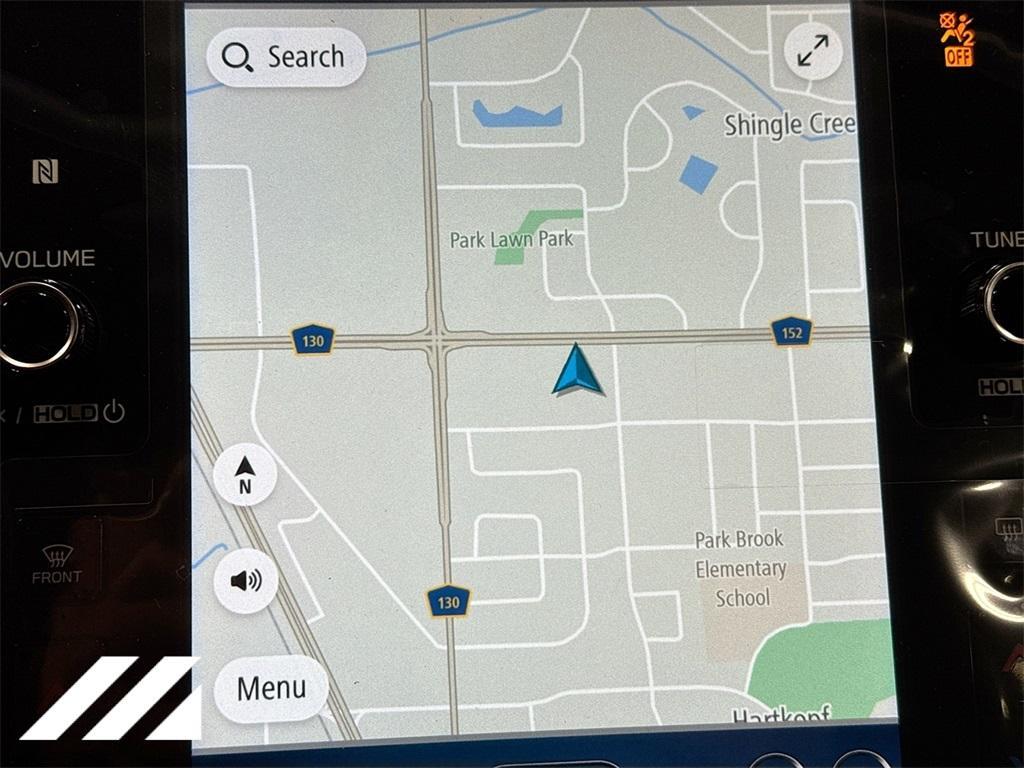The width and height of the screenshot is (1024, 768).
Task: Open the navigation Menu
Action: coord(271,688)
